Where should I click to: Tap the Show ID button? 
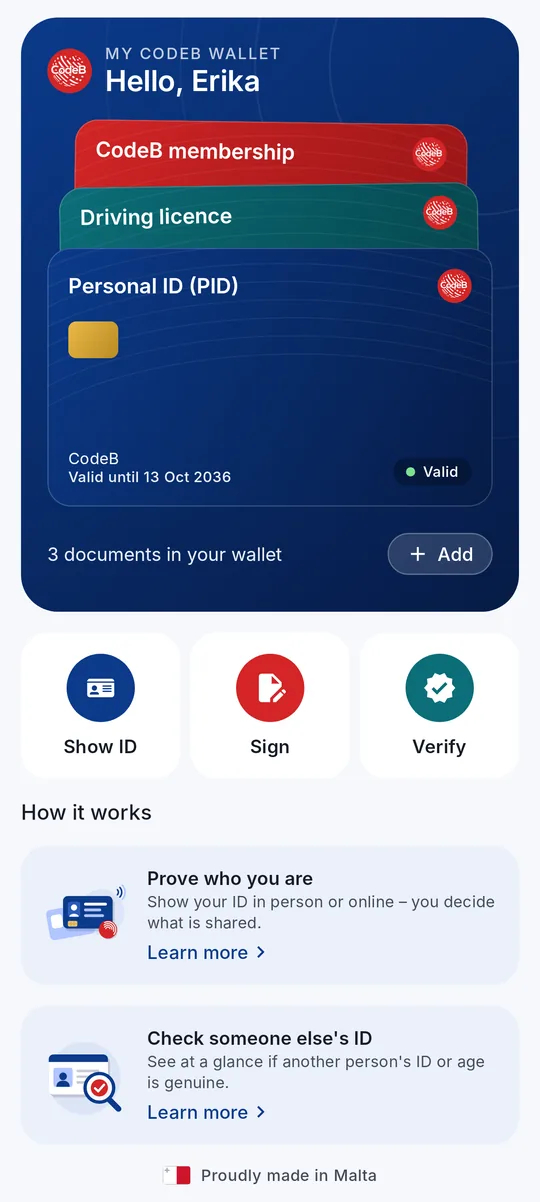(x=100, y=705)
